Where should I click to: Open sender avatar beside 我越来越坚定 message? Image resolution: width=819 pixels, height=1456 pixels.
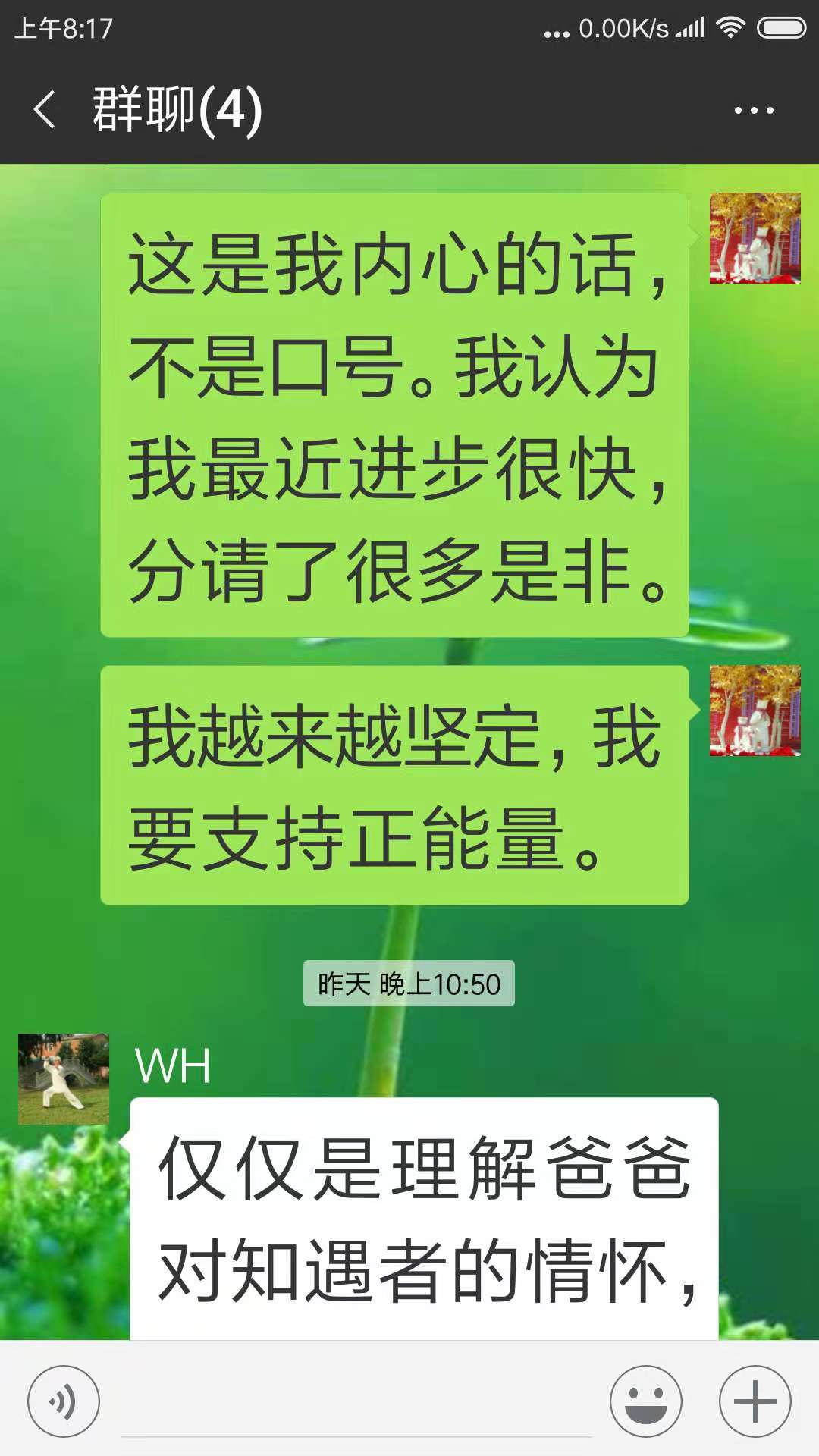click(755, 711)
